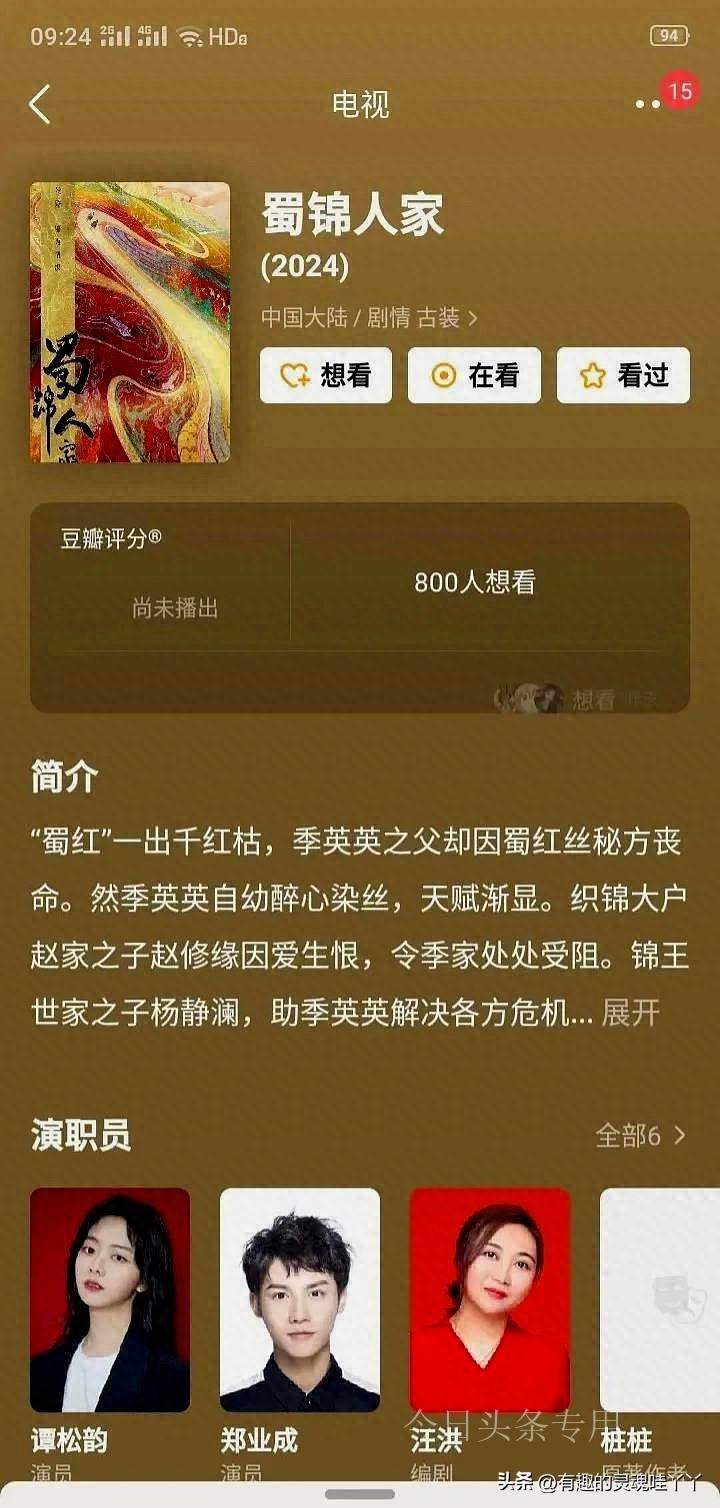The height and width of the screenshot is (1508, 720).
Task: Mark the show as 看过
Action: [x=623, y=376]
